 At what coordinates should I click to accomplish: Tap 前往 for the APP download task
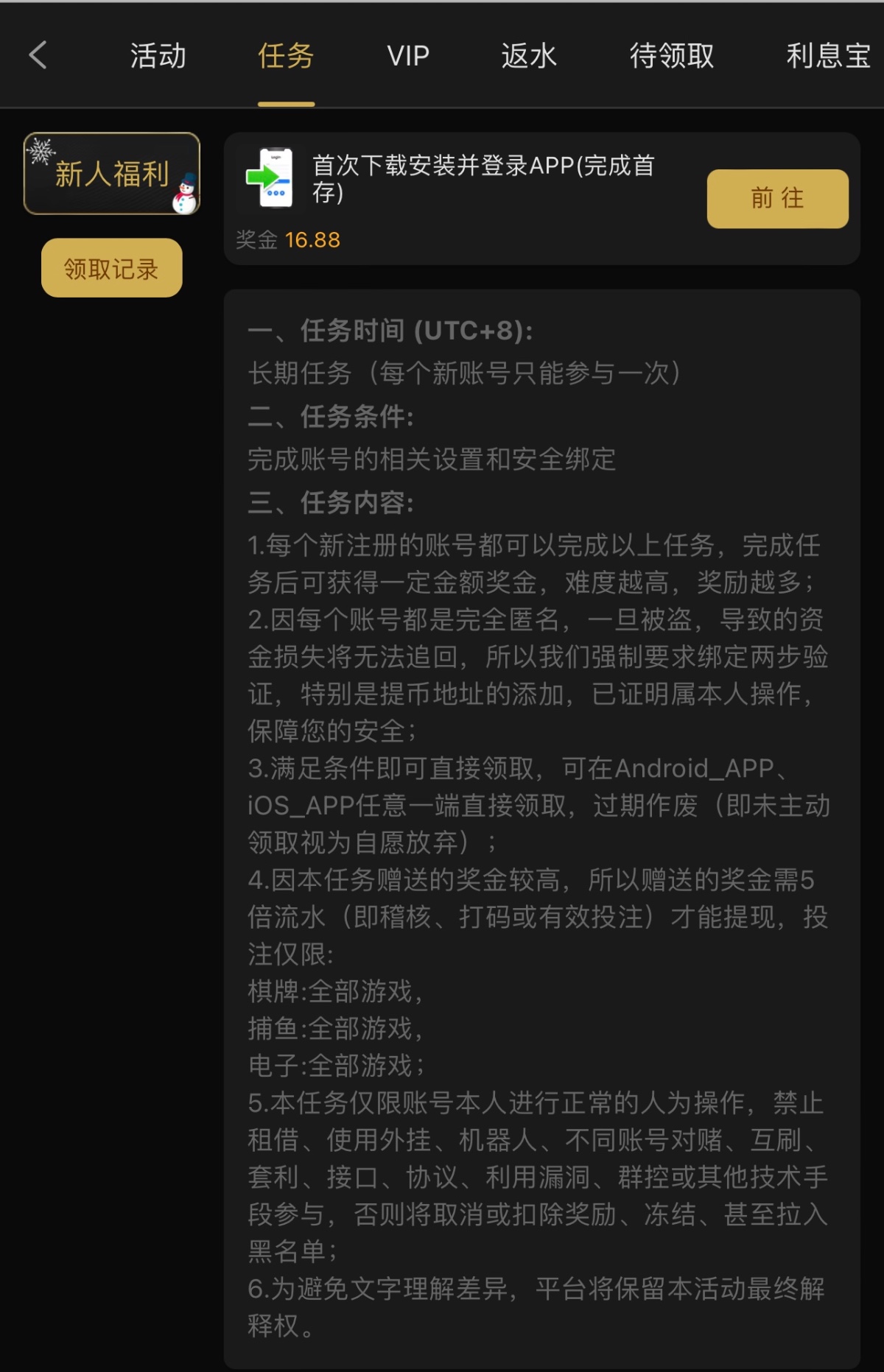pos(777,198)
